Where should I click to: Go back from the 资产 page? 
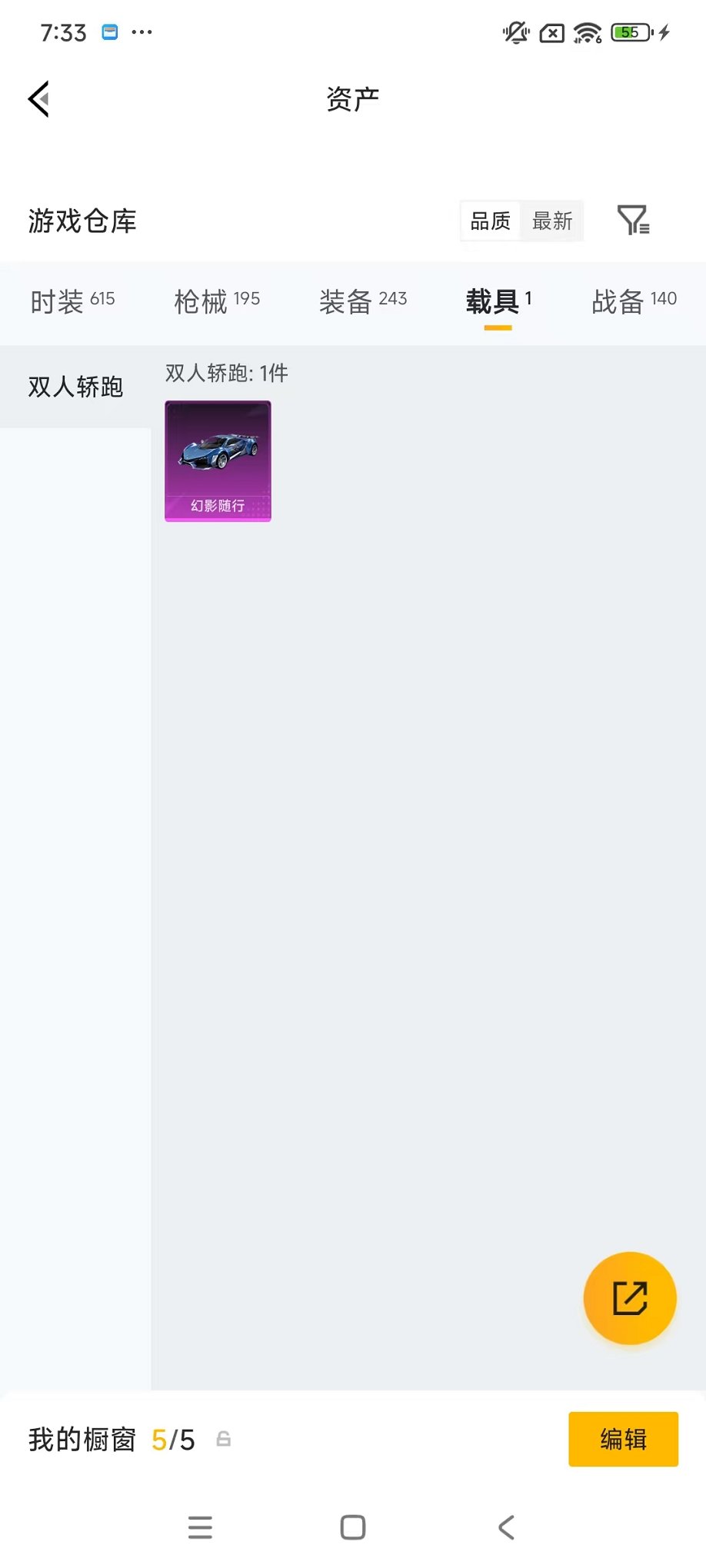pyautogui.click(x=40, y=99)
